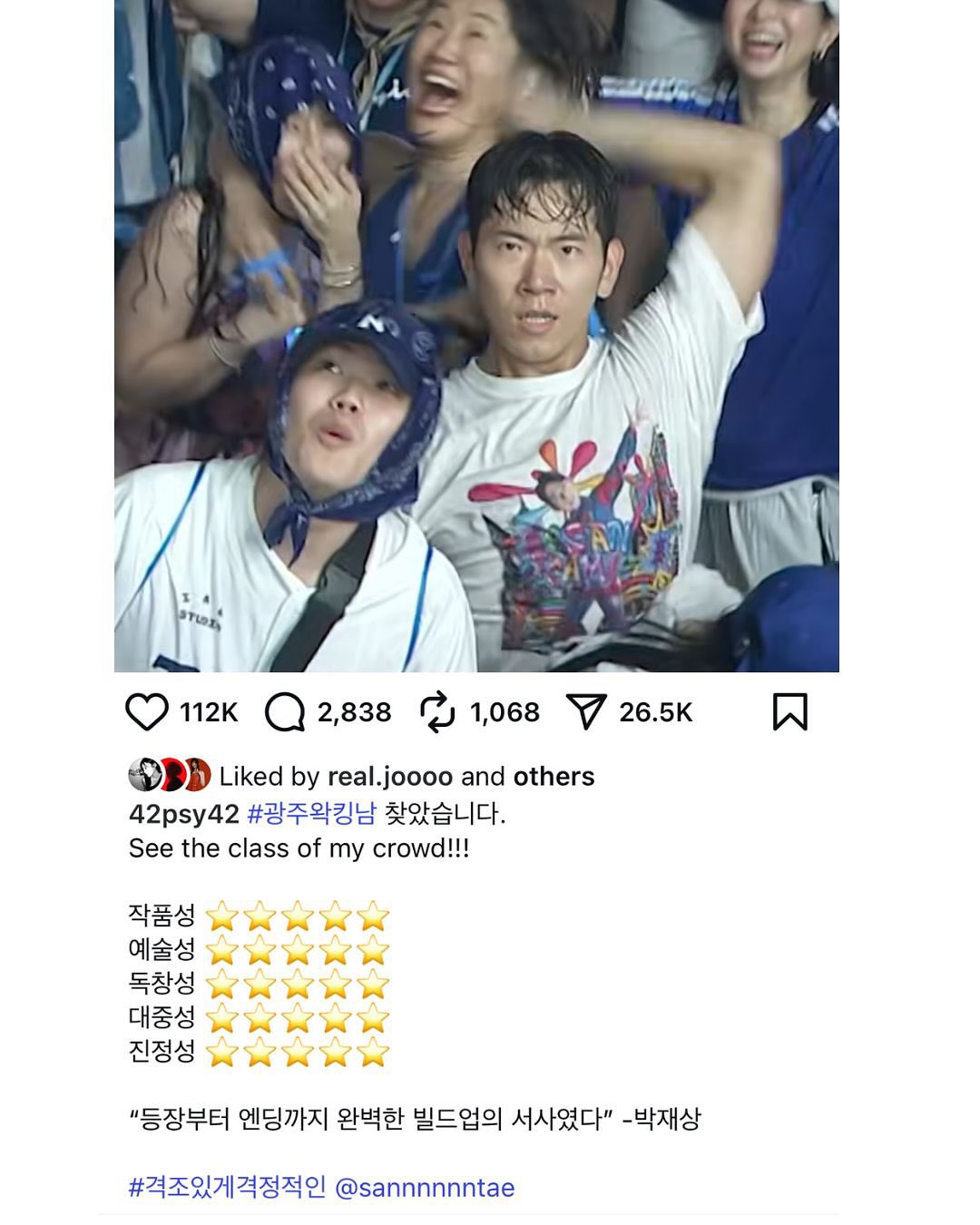Viewport: 980px width, 1225px height.
Task: View the others who liked this
Action: click(x=554, y=777)
